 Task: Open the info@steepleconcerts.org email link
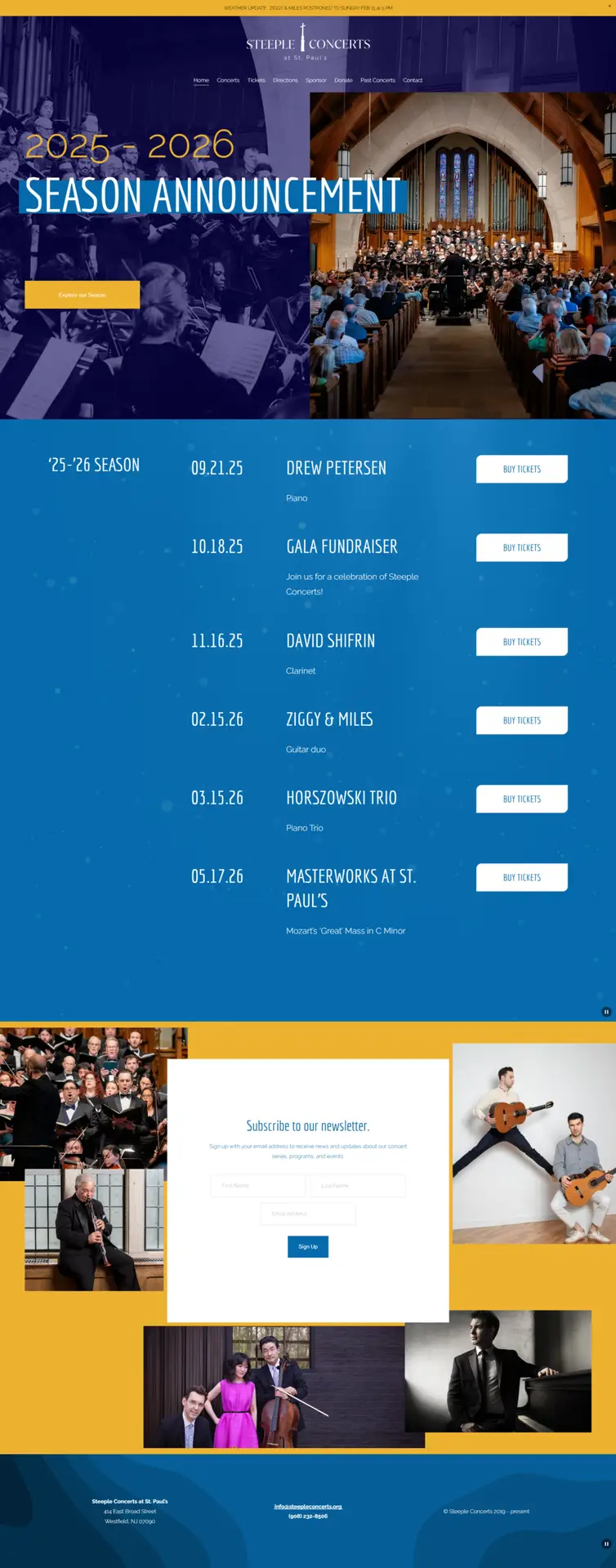tap(308, 1507)
